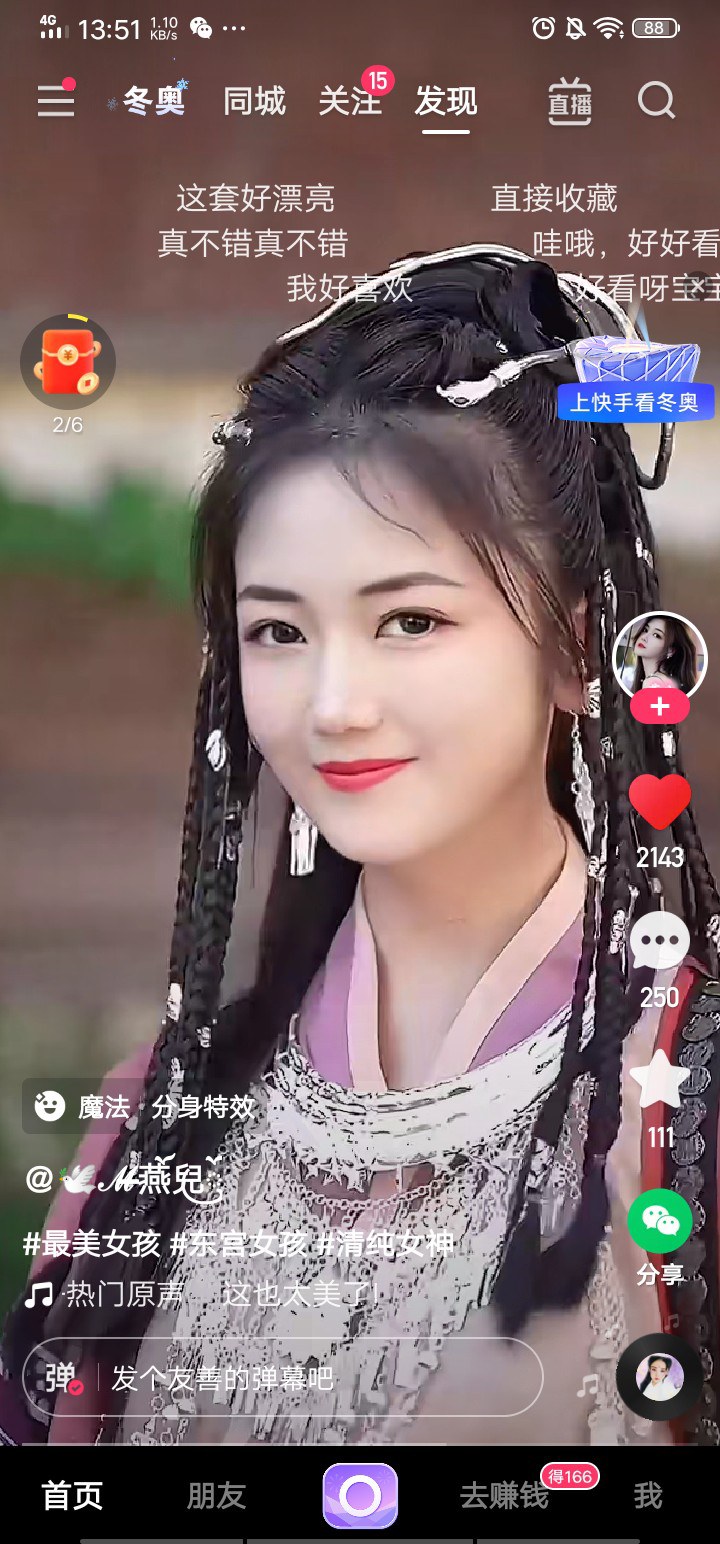Screen dimensions: 720x1544
Task: Select the 发现 tab
Action: click(446, 101)
